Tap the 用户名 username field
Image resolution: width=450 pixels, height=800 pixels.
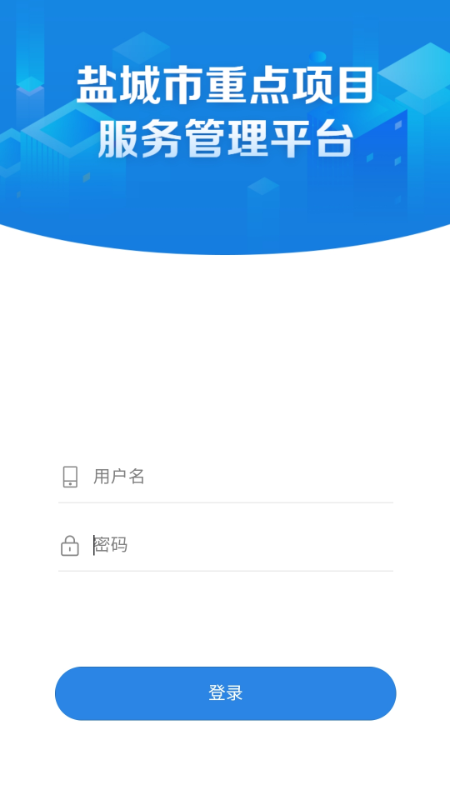point(242,477)
